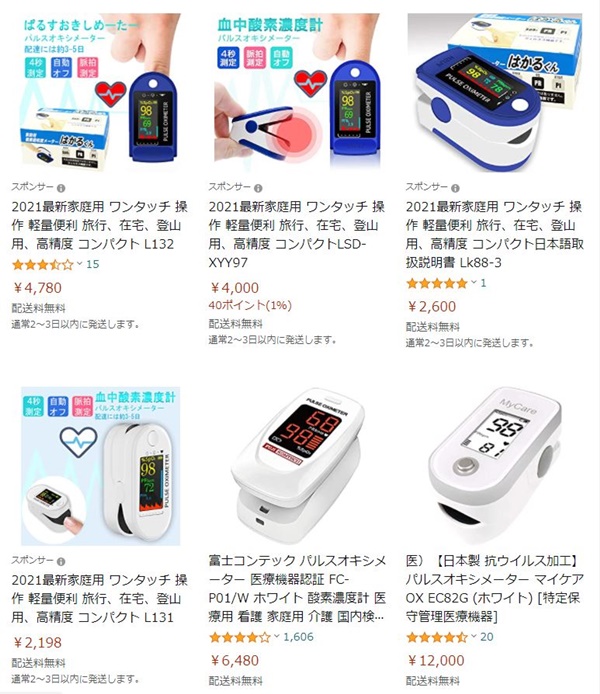
Task: Open the single review of the Lk88-3 oximeter
Action: 484,283
